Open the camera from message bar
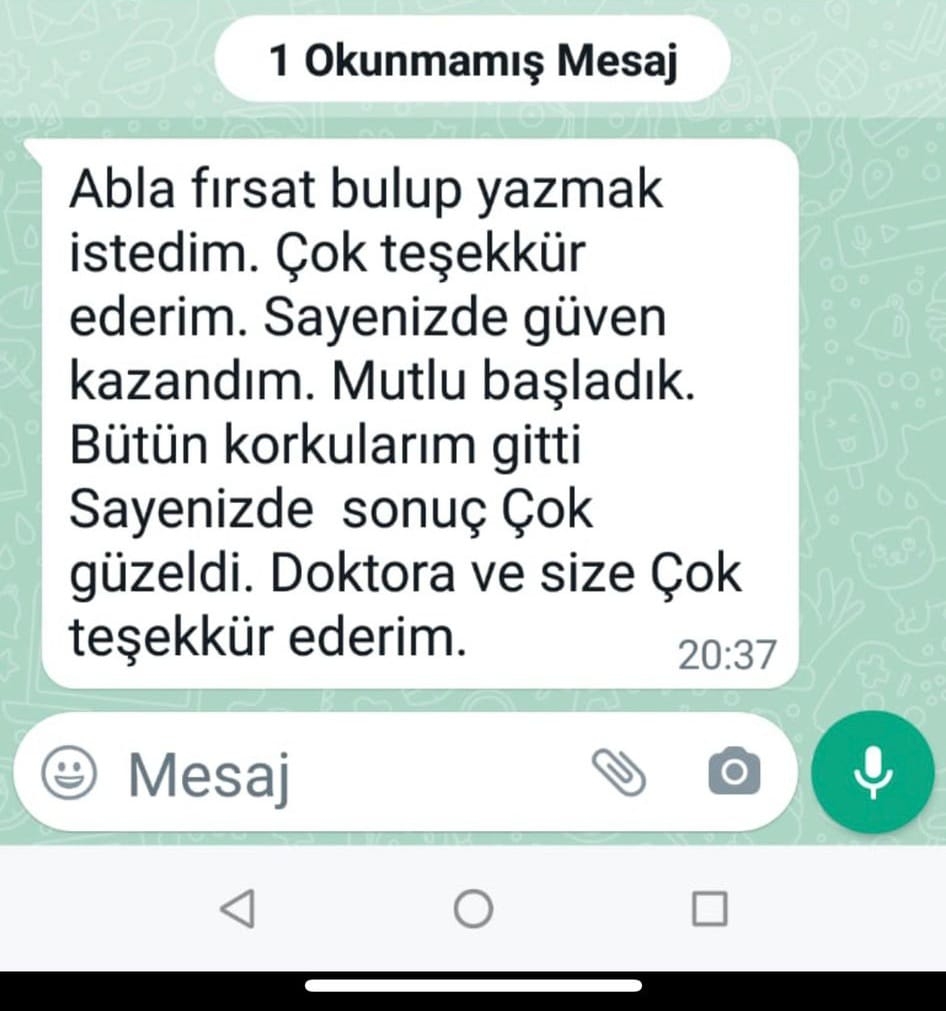Screen dimensions: 946x1011 (734, 772)
